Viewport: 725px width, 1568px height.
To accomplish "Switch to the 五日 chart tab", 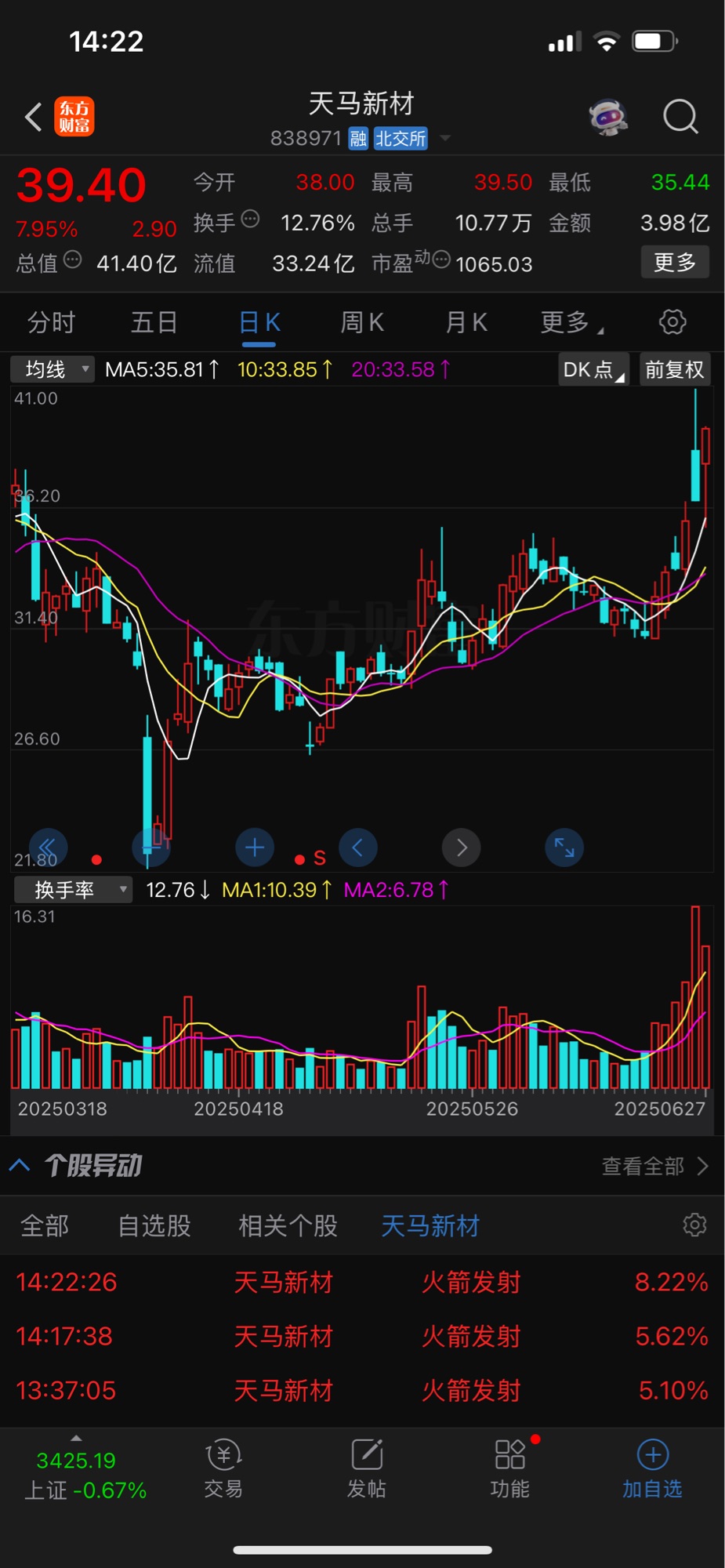I will pos(154,322).
